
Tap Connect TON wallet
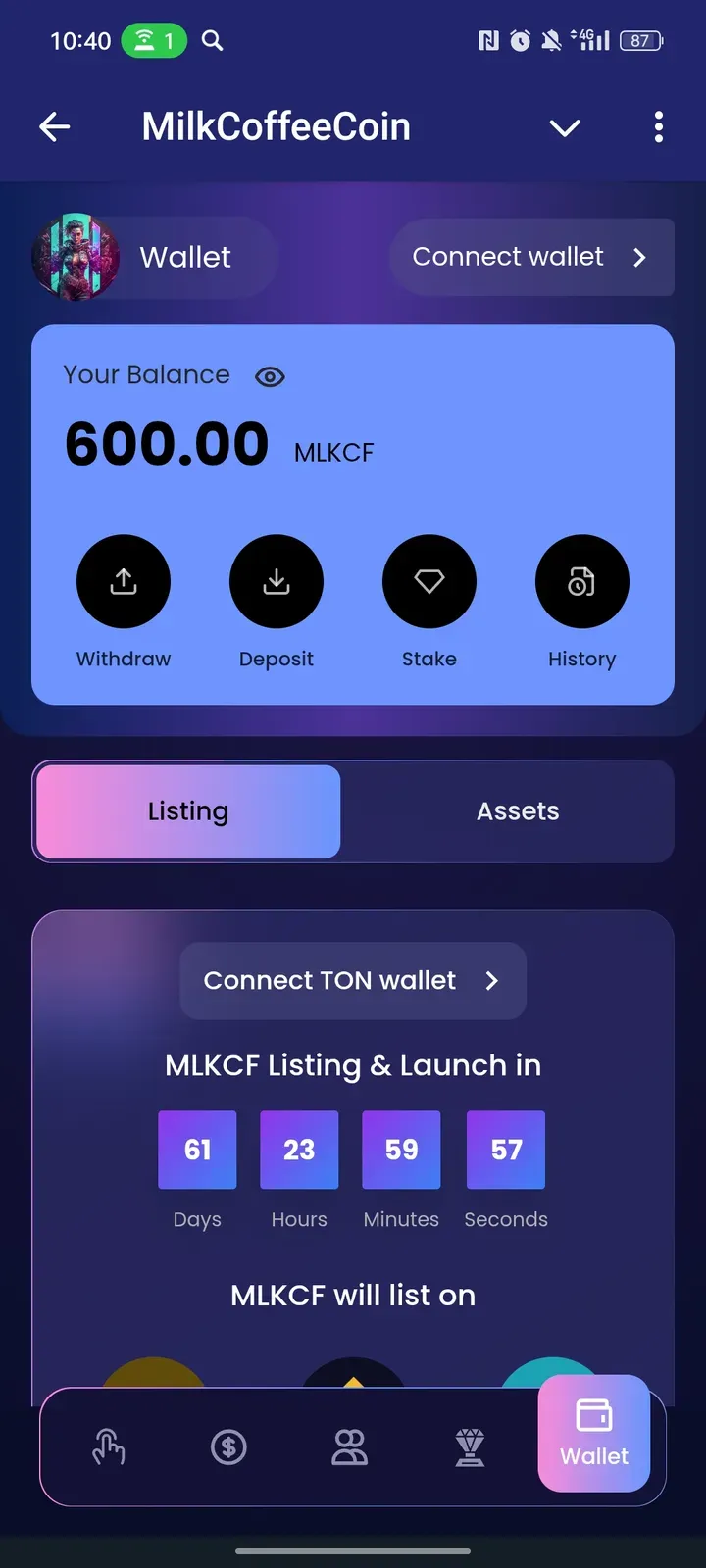[x=353, y=981]
